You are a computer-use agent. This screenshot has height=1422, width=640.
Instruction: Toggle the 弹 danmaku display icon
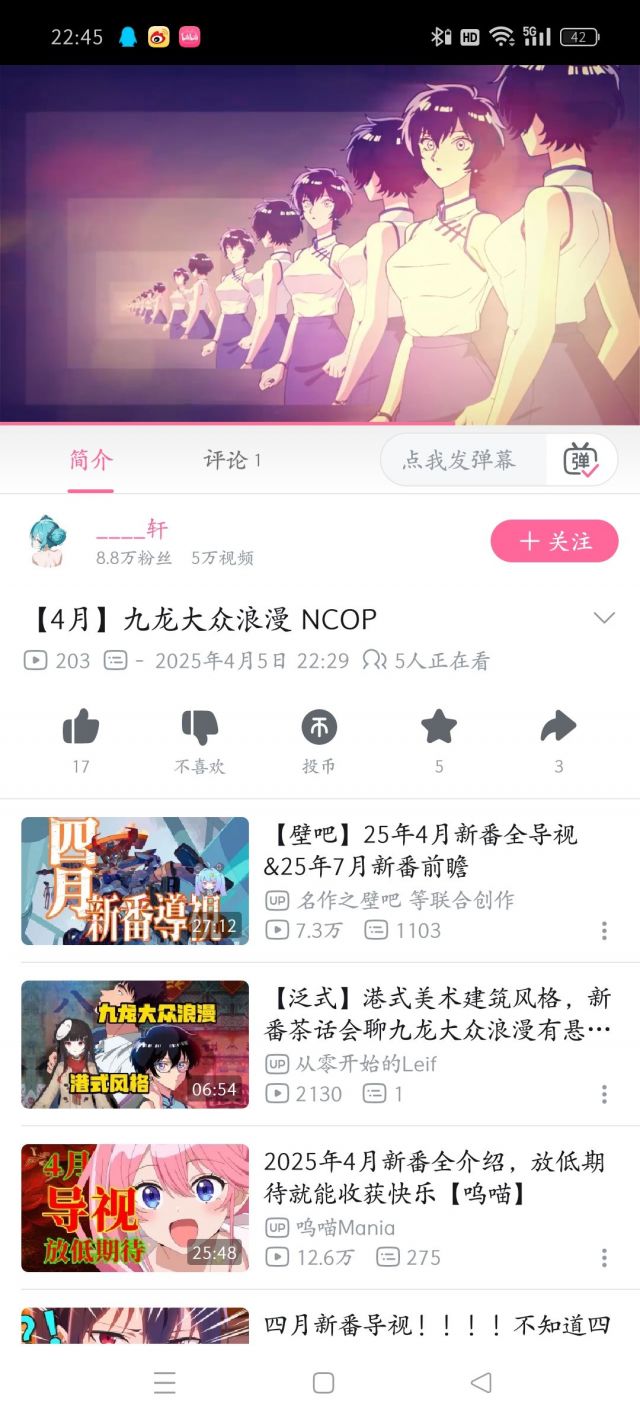[x=581, y=460]
